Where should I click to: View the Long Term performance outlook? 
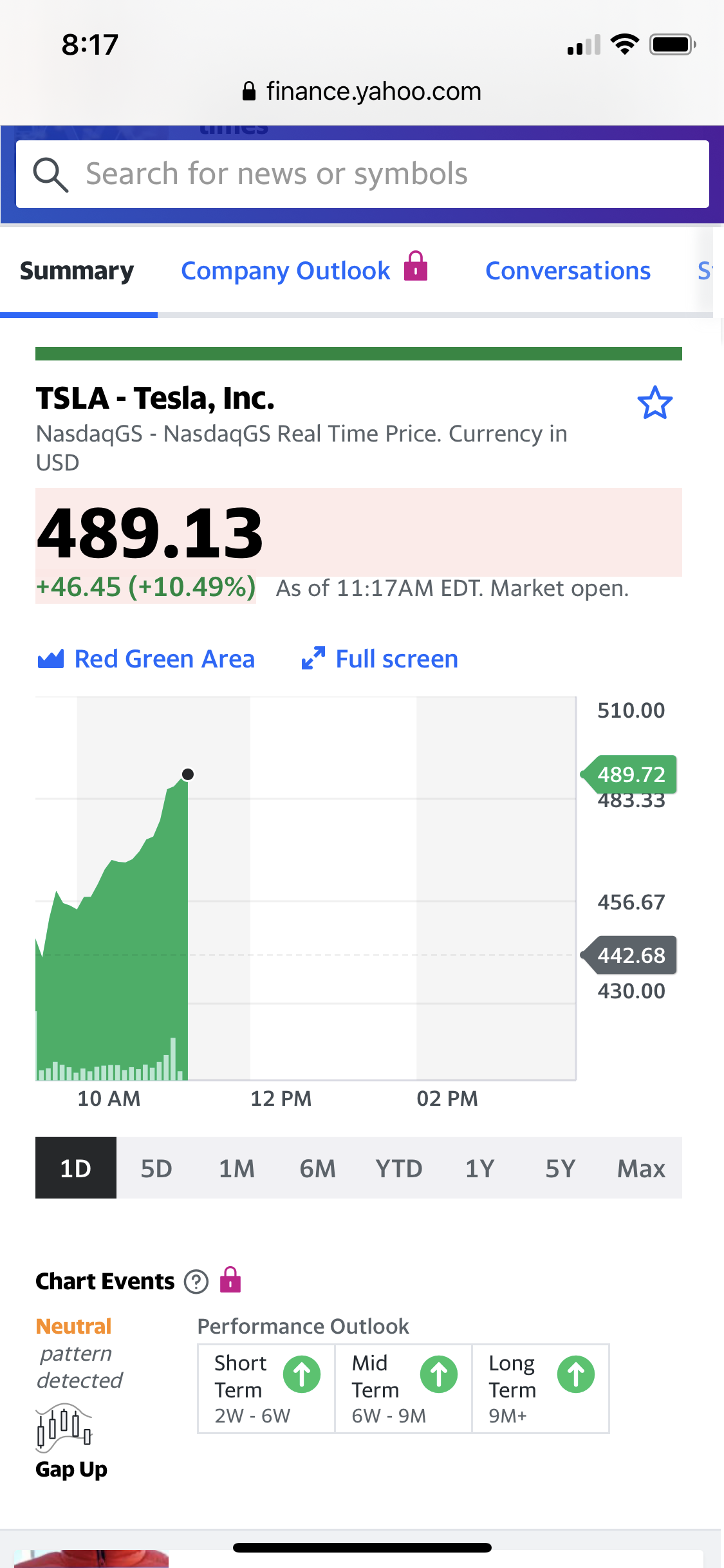(541, 1388)
